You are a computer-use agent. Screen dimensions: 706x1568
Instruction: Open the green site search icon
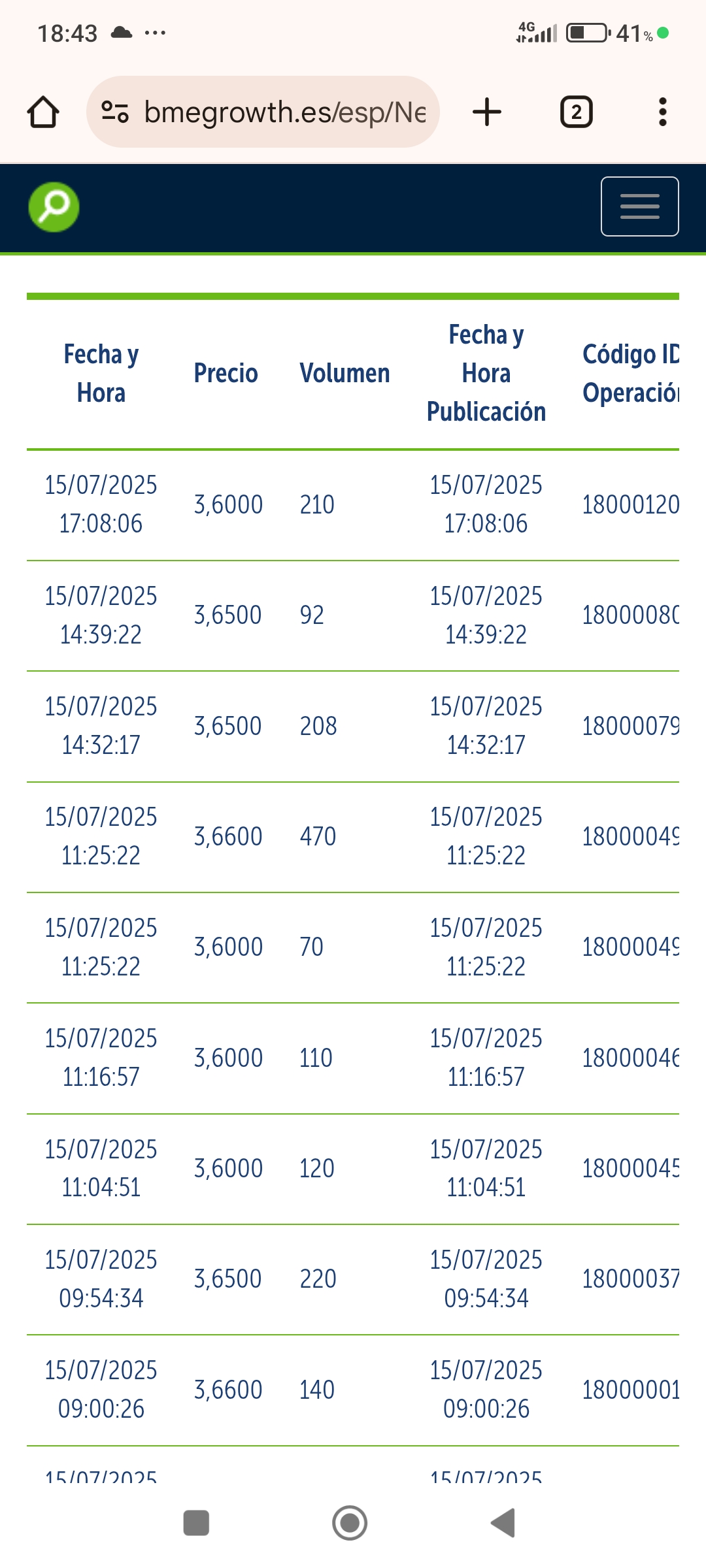[x=54, y=206]
